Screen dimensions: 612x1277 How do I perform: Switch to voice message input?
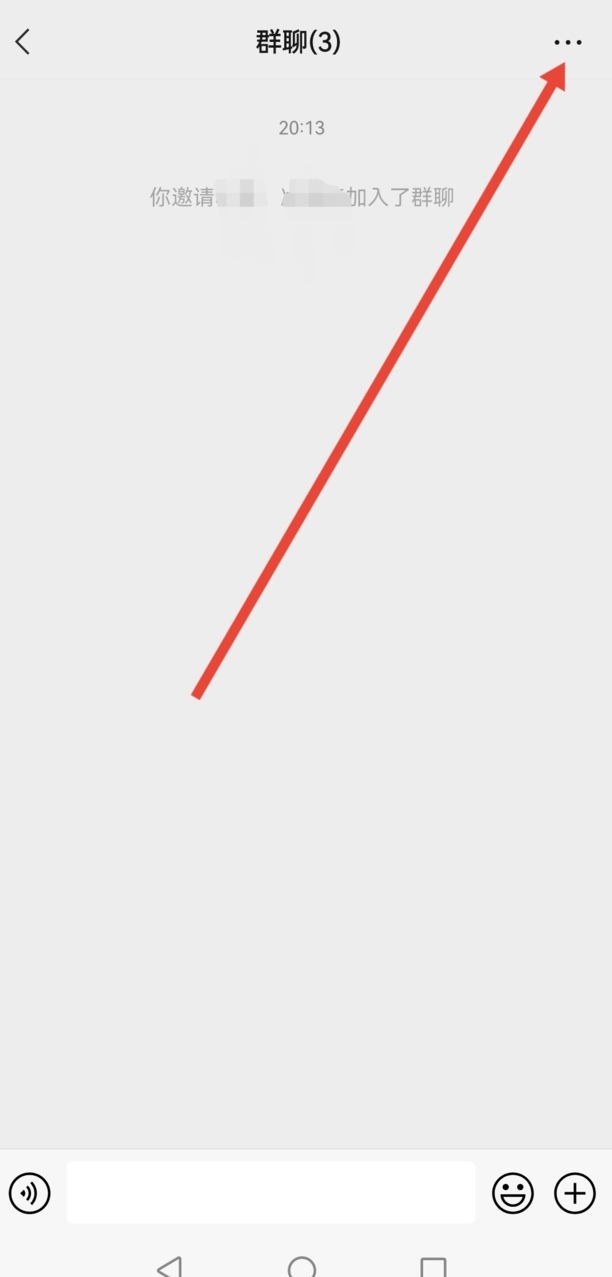pos(29,1193)
